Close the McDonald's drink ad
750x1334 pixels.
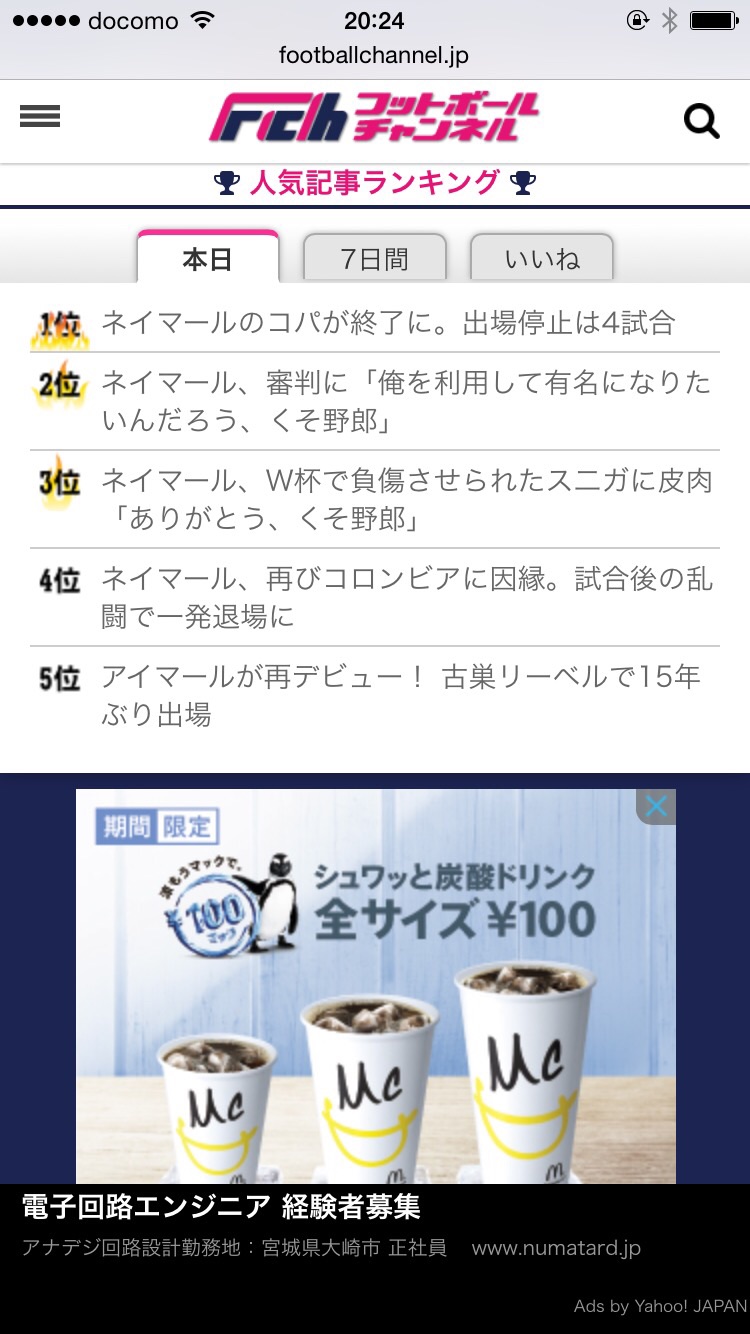tap(656, 806)
